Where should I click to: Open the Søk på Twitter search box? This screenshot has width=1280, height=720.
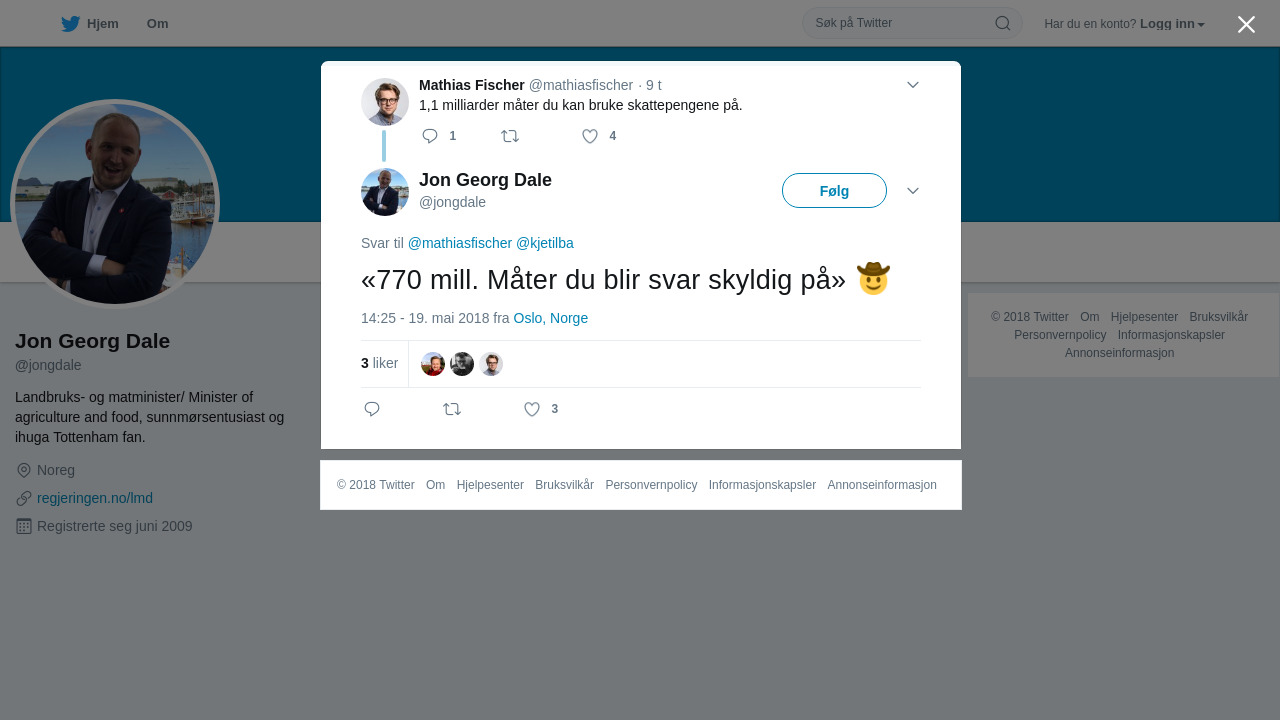[900, 23]
